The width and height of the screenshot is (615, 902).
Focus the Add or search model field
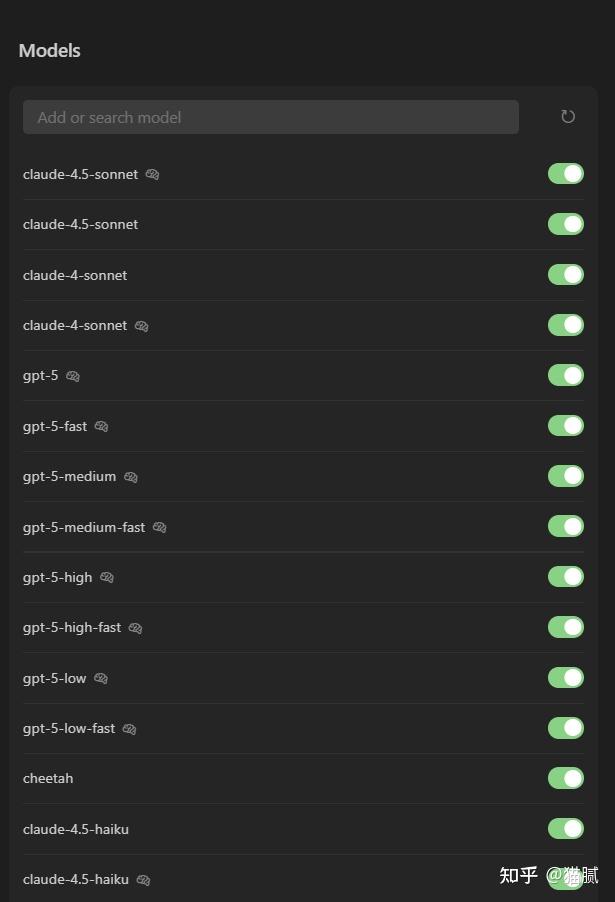tap(270, 117)
